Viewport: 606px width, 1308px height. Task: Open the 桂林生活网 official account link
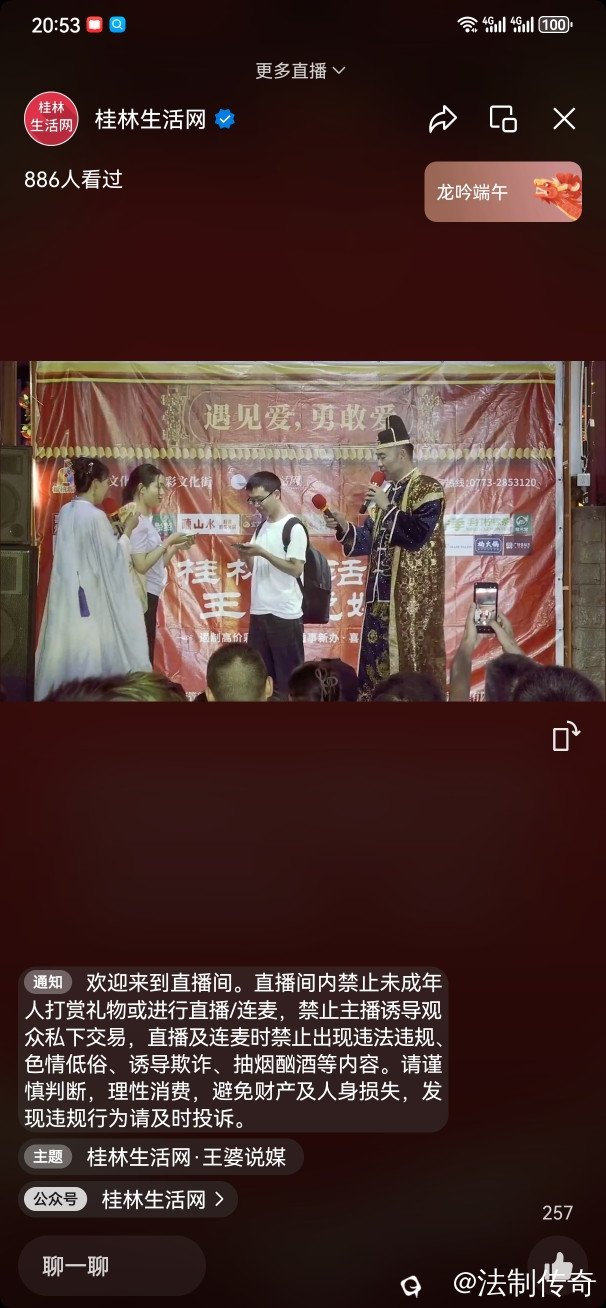click(128, 1199)
